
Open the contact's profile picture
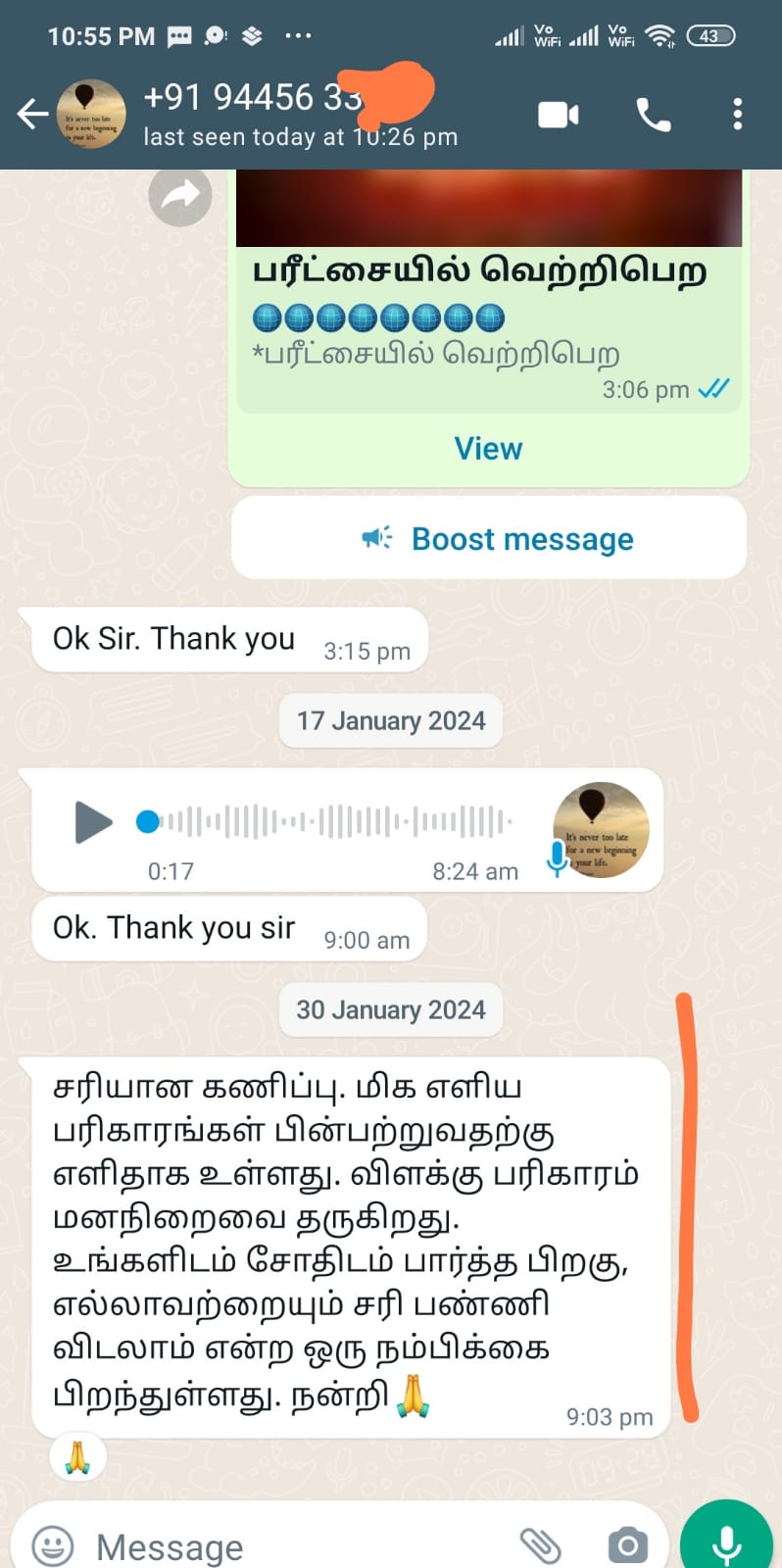pos(91,115)
